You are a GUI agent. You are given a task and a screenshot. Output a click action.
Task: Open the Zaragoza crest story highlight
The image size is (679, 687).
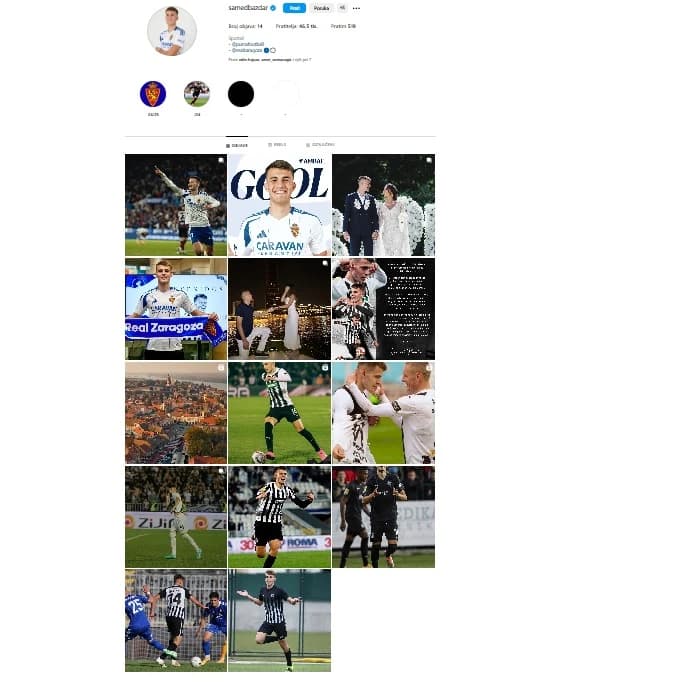pos(153,94)
